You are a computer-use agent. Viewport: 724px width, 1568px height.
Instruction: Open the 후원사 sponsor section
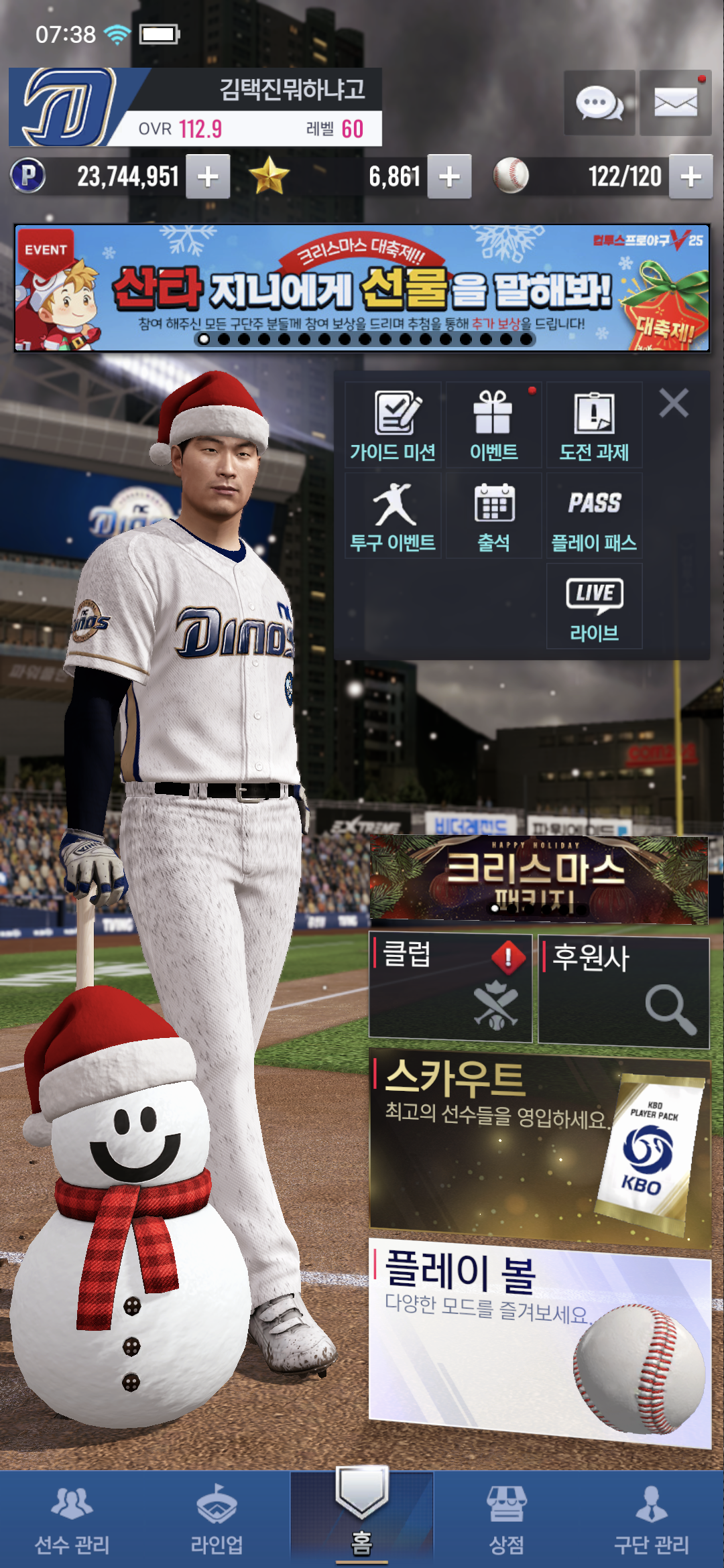[623, 992]
